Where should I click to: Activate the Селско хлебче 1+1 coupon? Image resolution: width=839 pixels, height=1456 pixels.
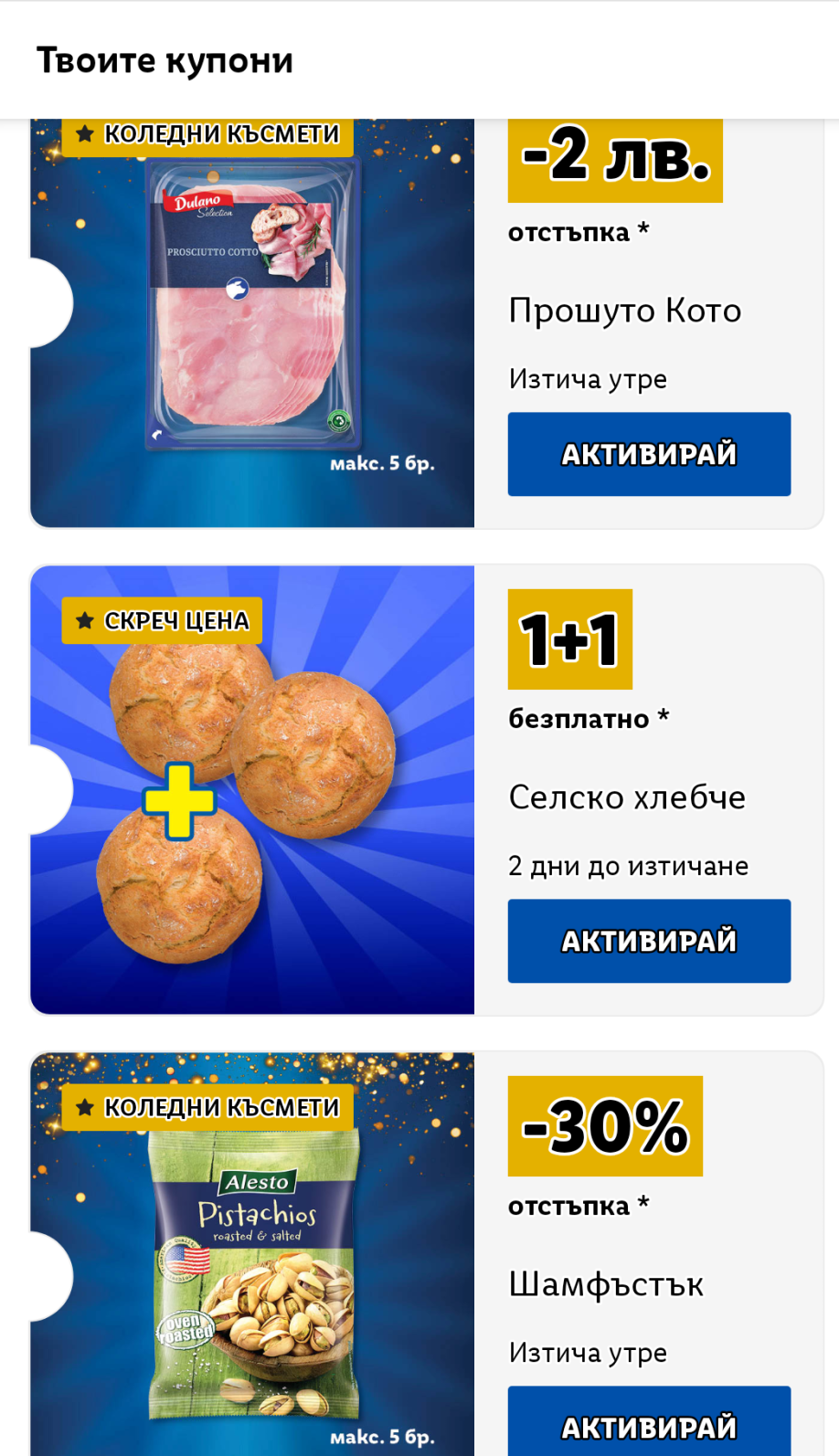point(649,941)
